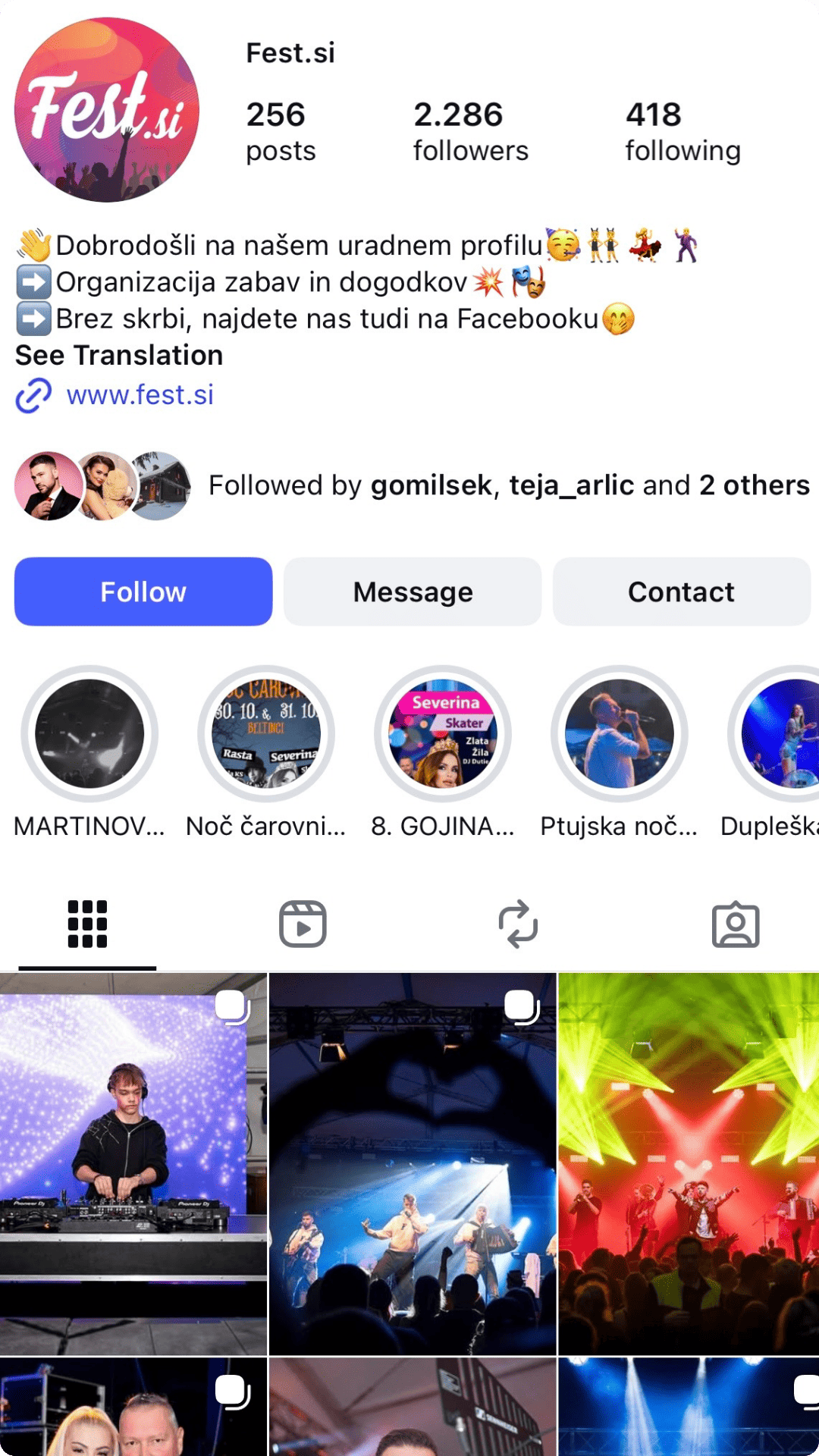Viewport: 819px width, 1456px height.
Task: View mutual followers gomilsek and teja_arlic
Action: tap(508, 485)
